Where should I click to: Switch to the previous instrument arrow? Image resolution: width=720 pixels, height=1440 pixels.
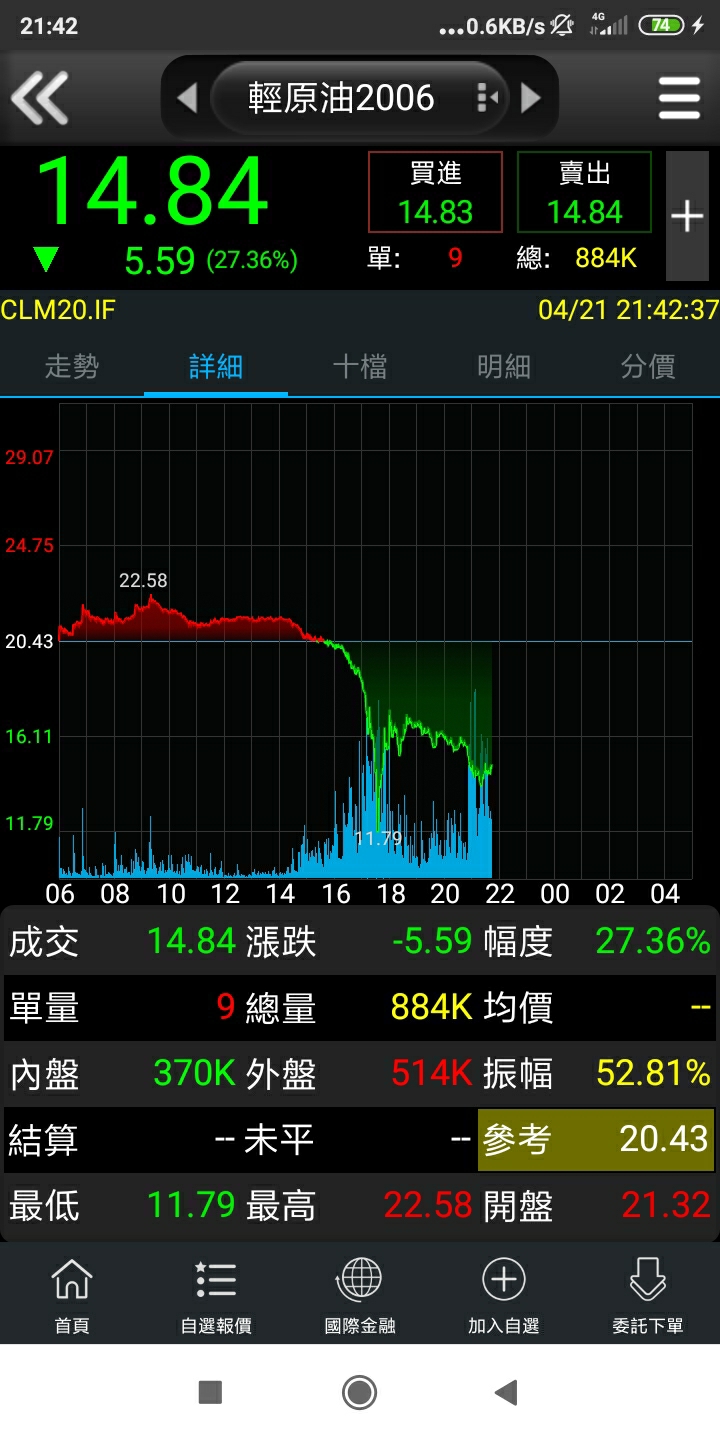(186, 98)
